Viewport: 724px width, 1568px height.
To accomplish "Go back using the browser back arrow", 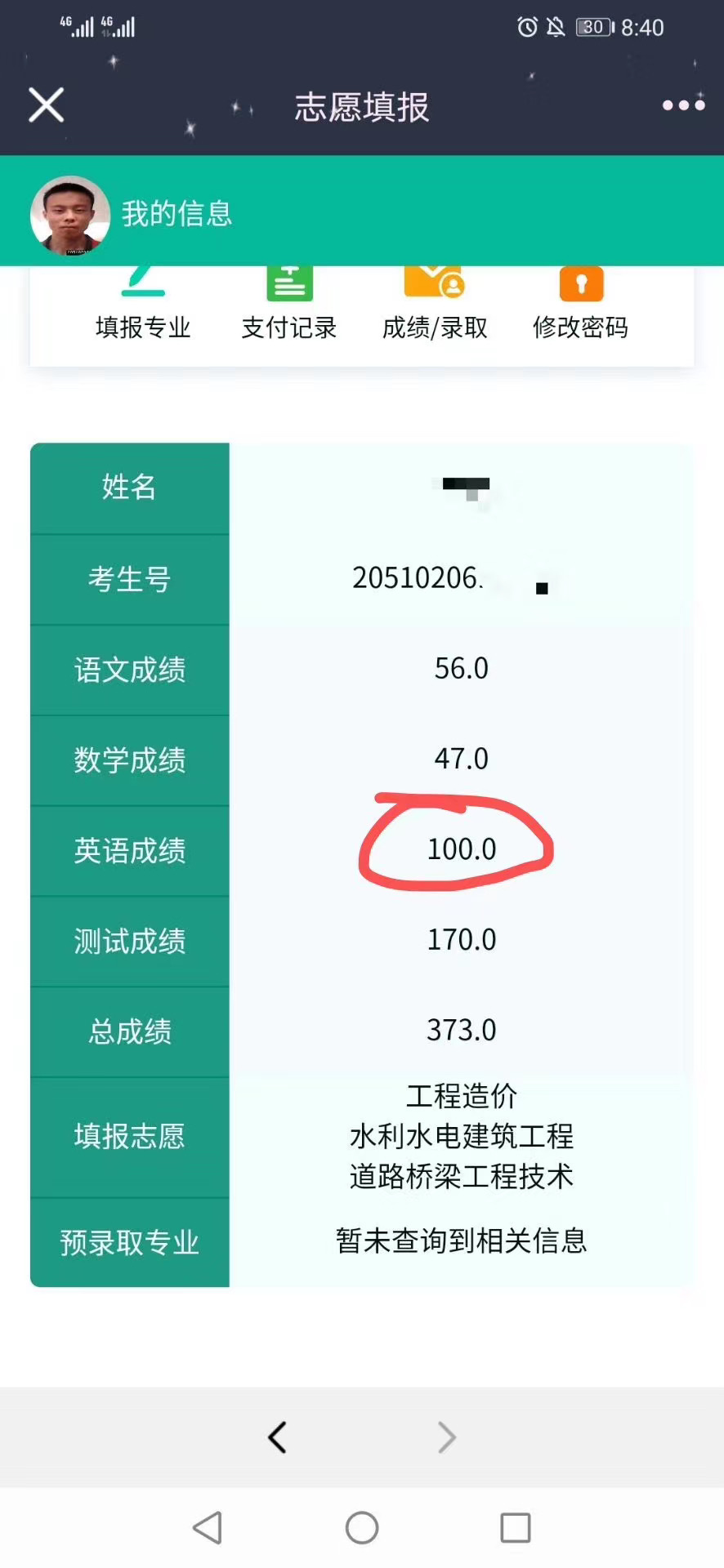I will [x=278, y=1437].
